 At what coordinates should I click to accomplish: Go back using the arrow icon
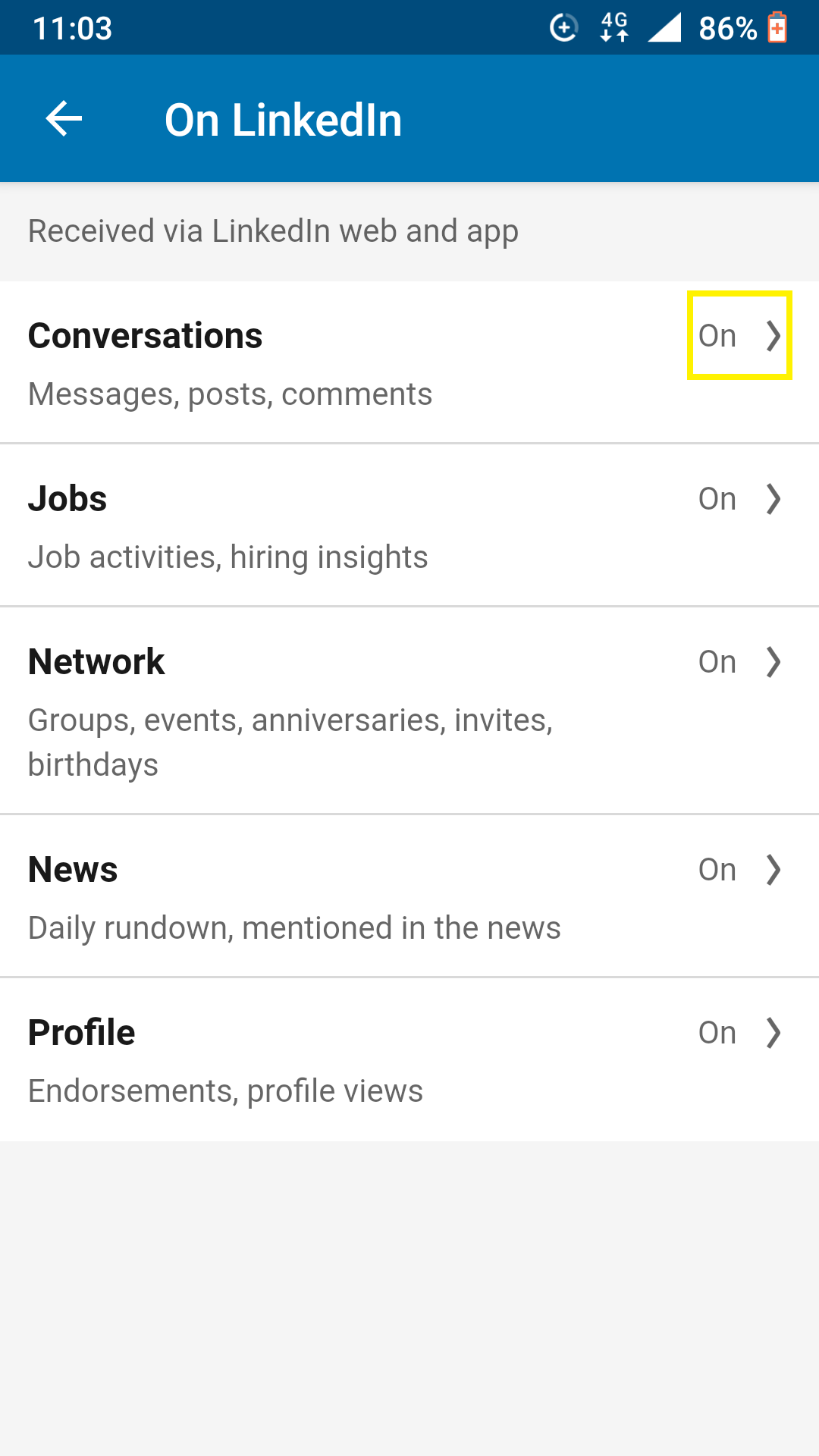point(64,119)
